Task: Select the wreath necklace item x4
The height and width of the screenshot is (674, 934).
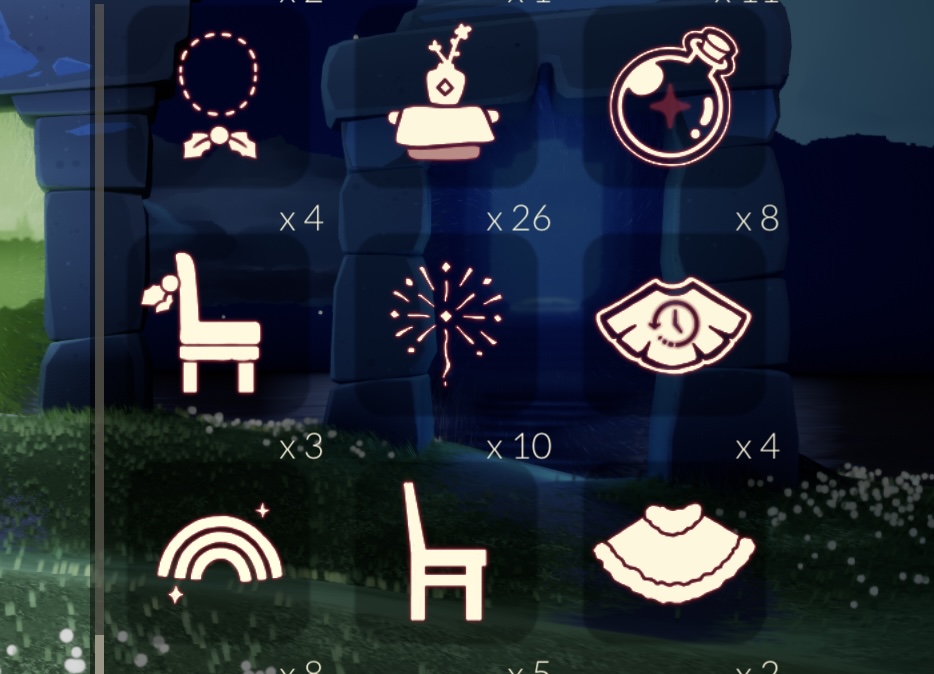Action: [x=218, y=97]
